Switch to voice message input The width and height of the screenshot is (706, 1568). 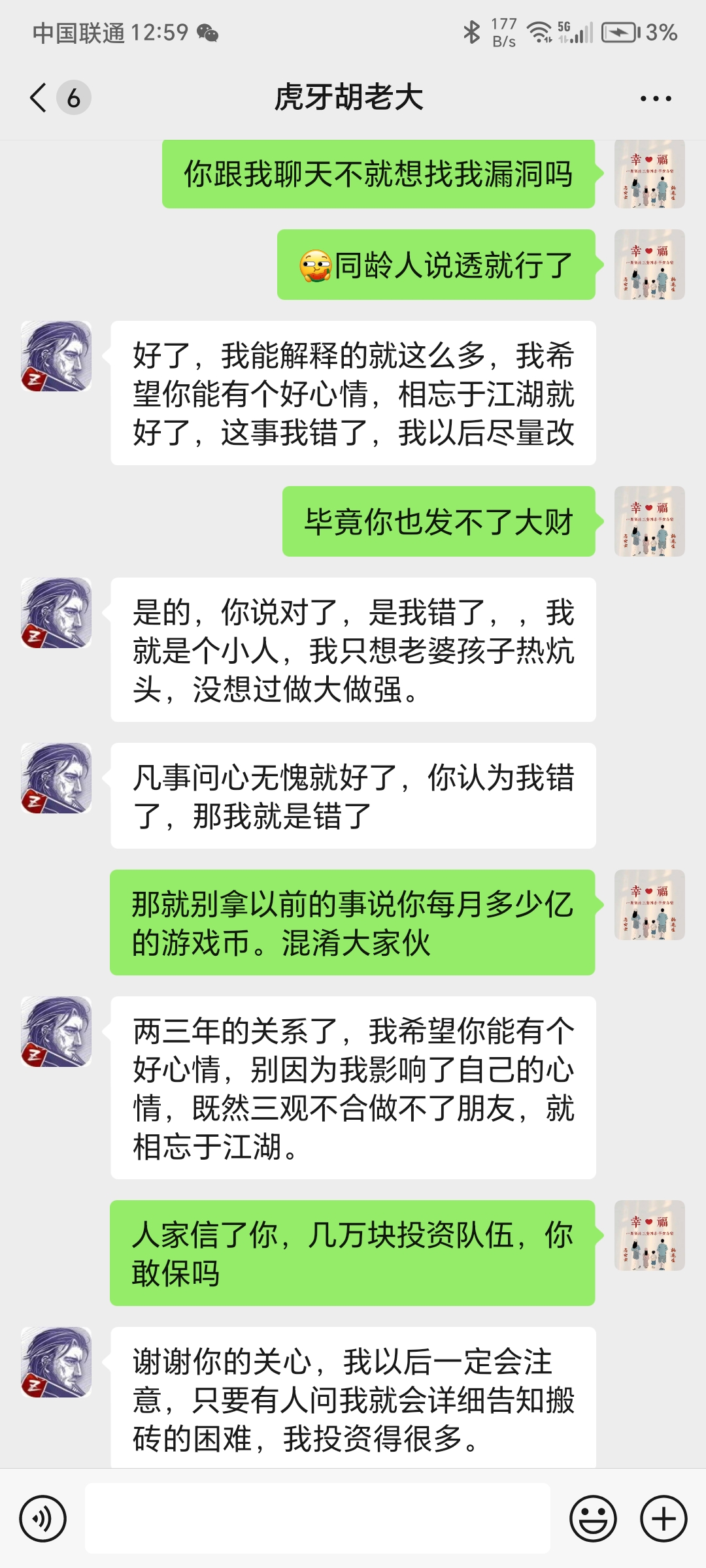coord(43,1518)
